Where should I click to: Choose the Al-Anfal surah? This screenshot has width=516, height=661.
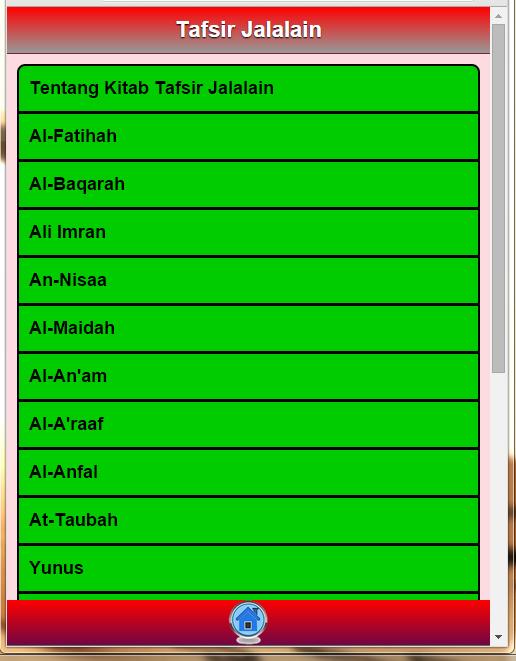(248, 473)
